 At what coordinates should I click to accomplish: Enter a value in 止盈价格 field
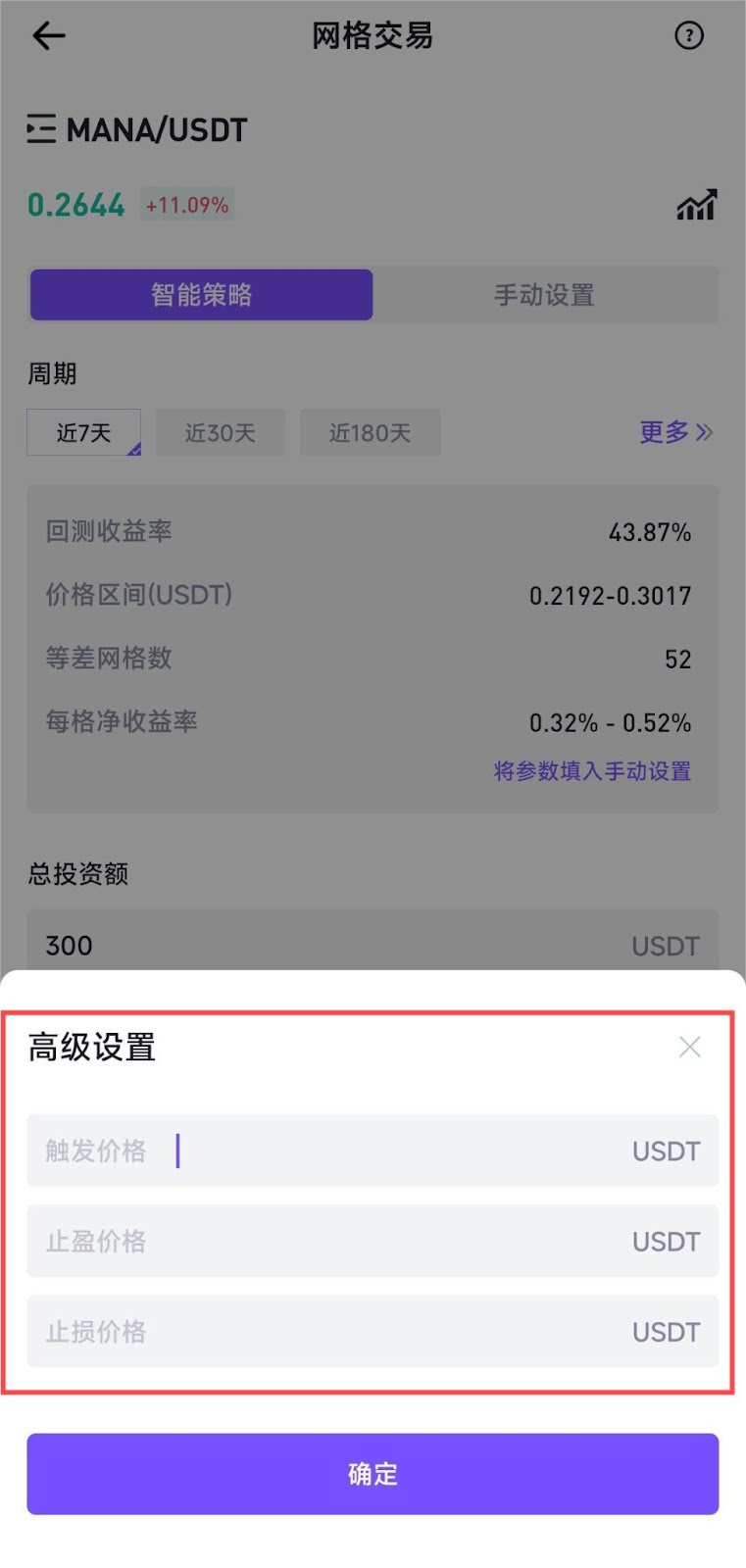click(x=373, y=1242)
